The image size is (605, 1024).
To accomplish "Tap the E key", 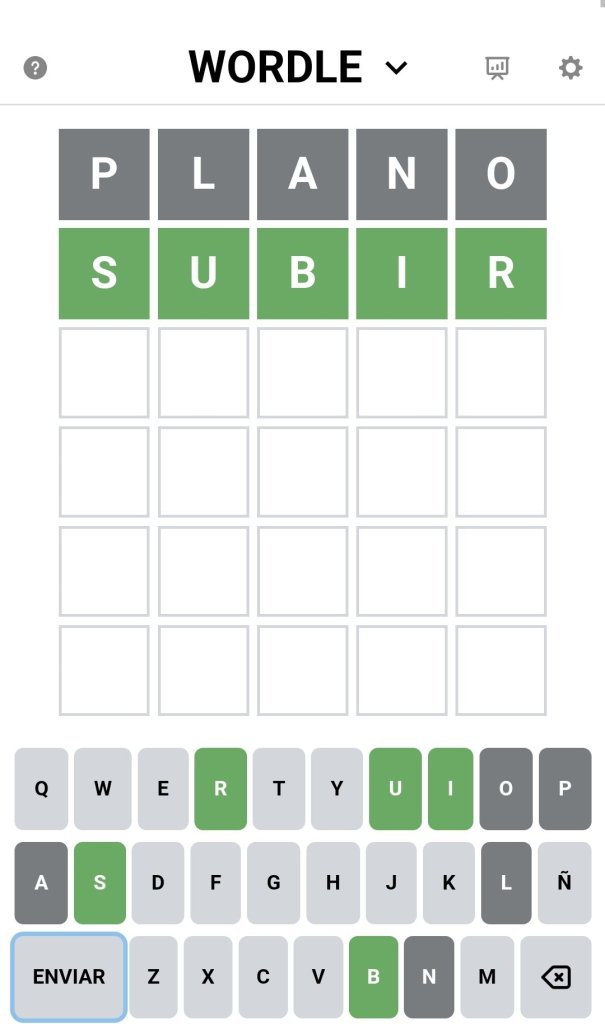I will (162, 788).
